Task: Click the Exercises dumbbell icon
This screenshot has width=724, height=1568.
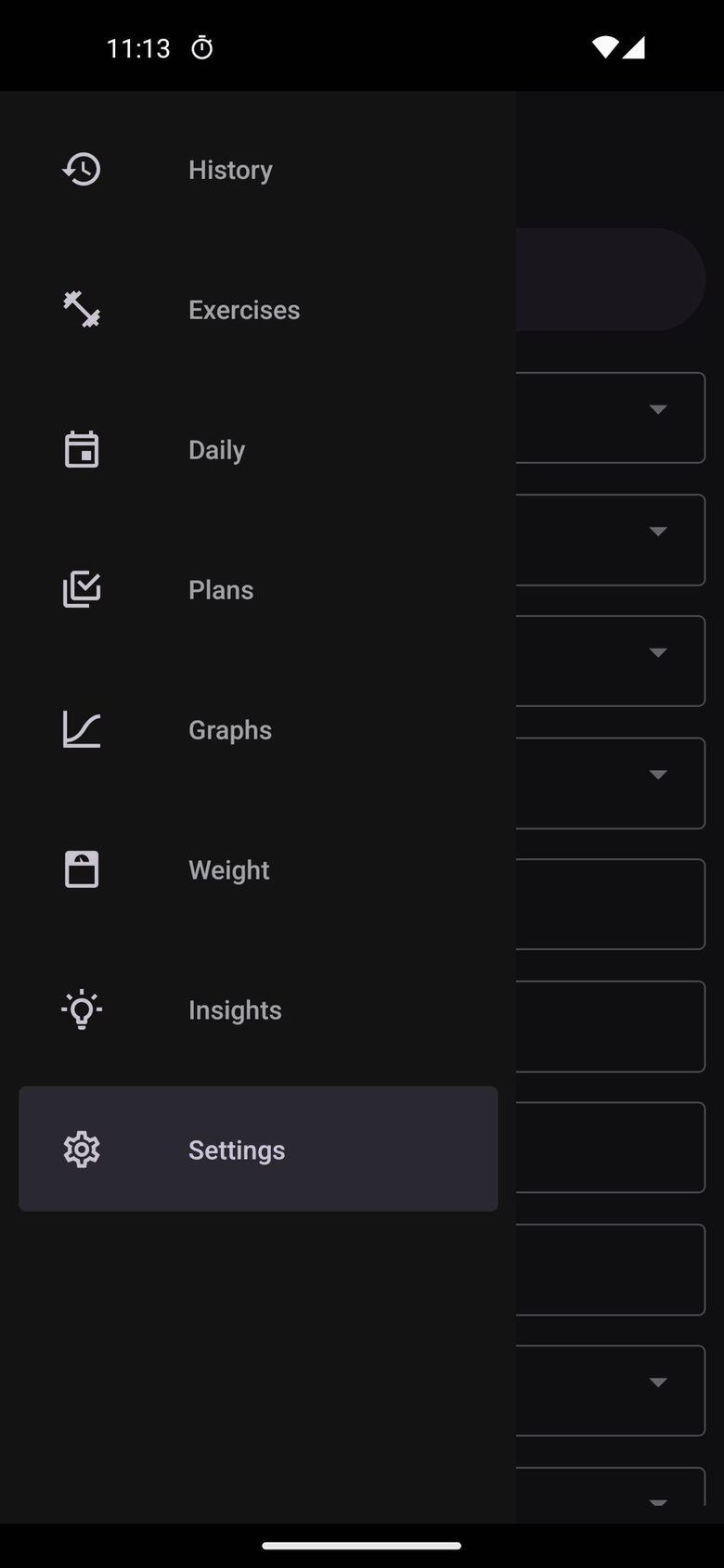Action: 81,309
